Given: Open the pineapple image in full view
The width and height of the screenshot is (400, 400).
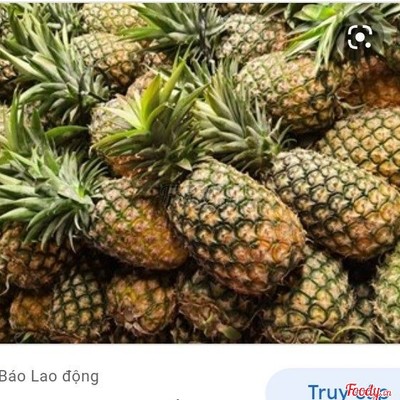Looking at the screenshot, I should [x=200, y=172].
